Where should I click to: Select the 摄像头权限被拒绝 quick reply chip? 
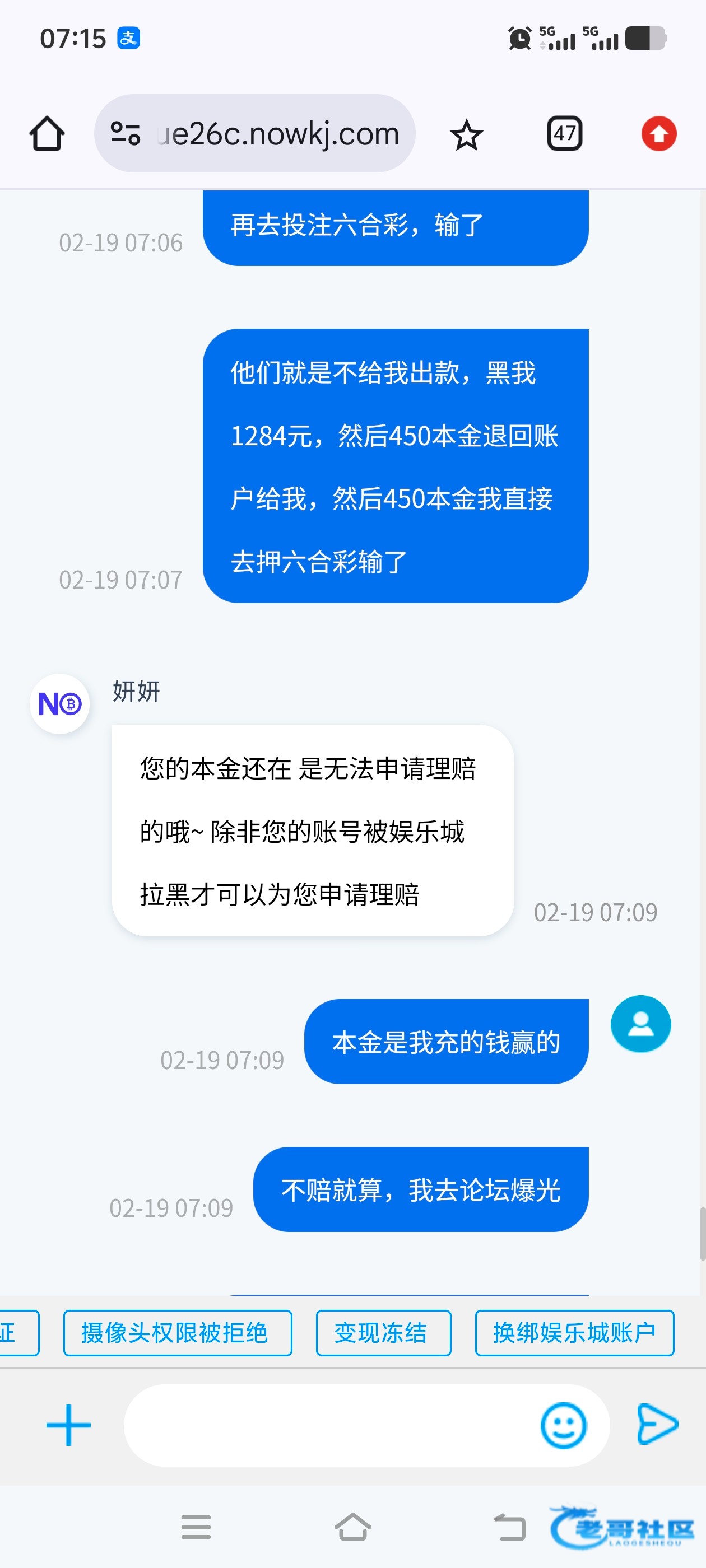coord(177,1332)
